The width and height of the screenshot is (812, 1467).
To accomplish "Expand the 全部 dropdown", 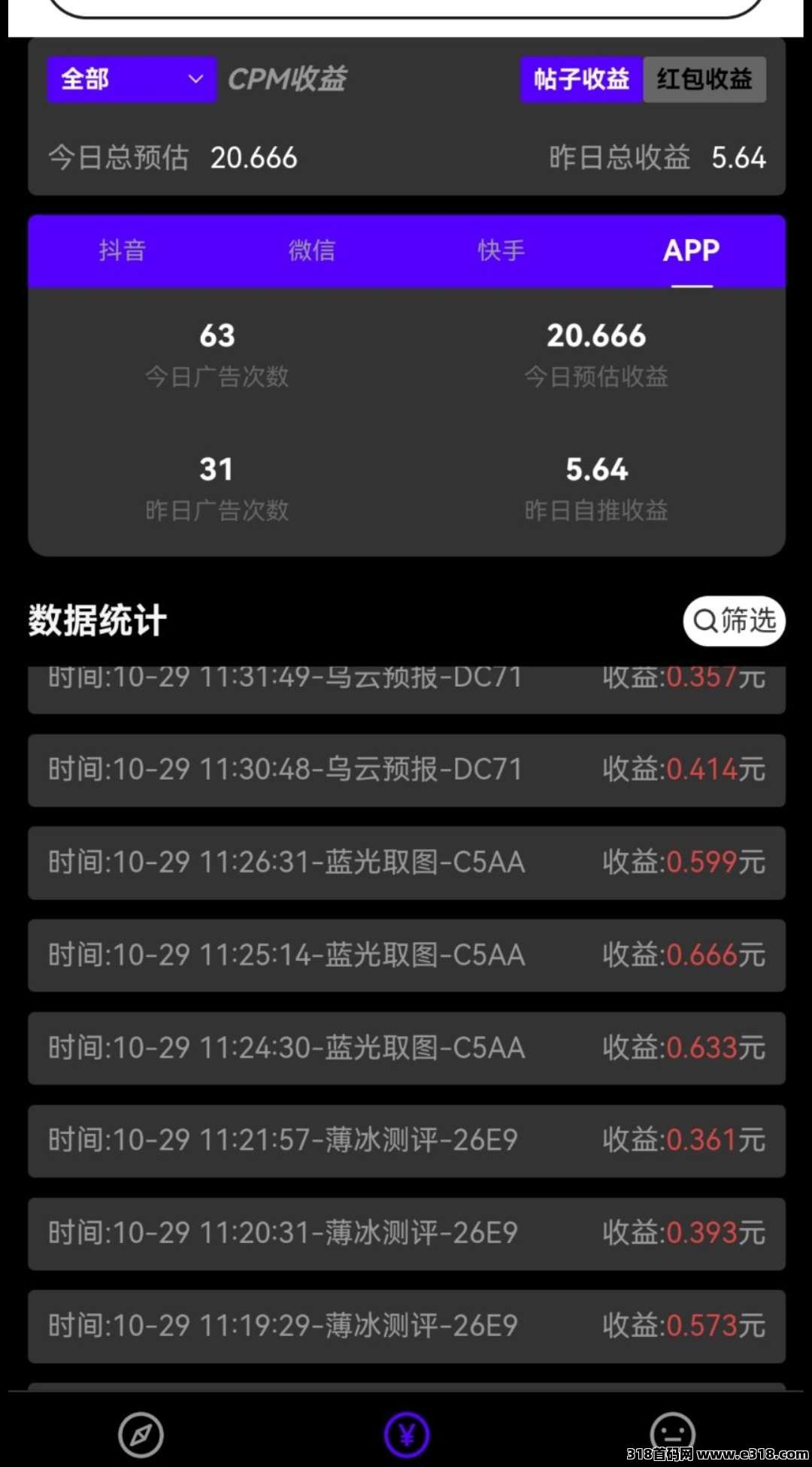I will [x=132, y=79].
